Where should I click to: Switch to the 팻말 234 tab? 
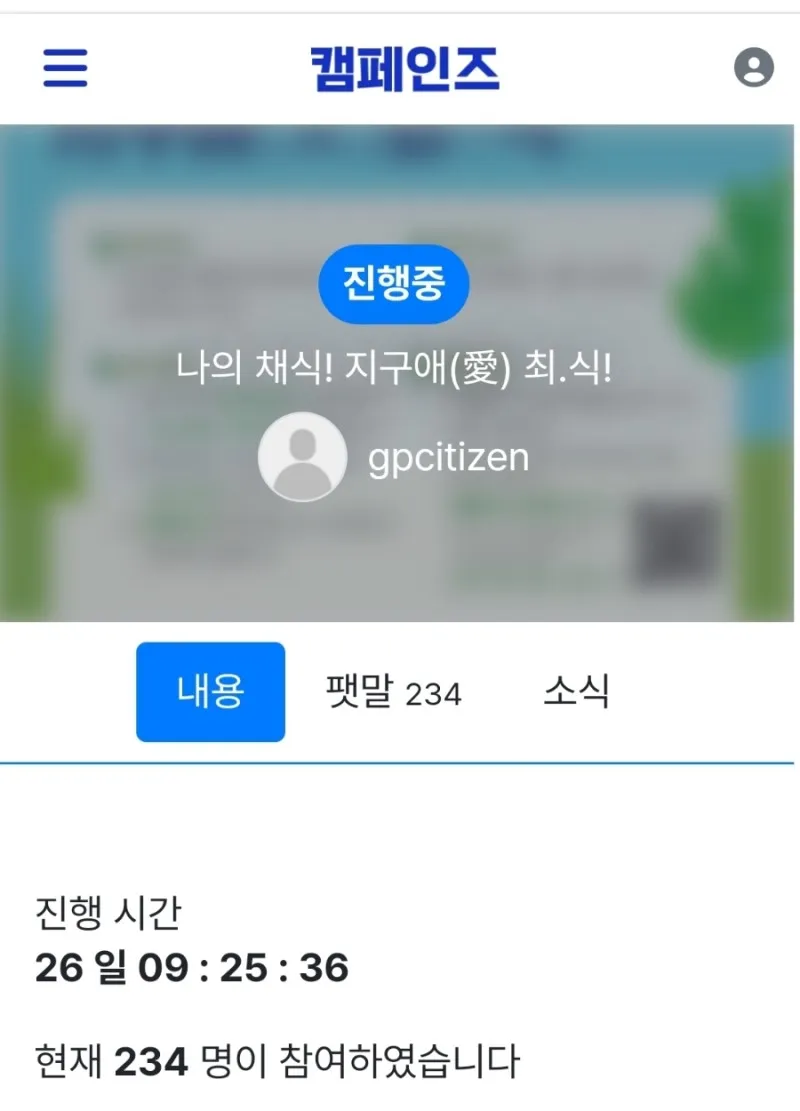click(394, 692)
